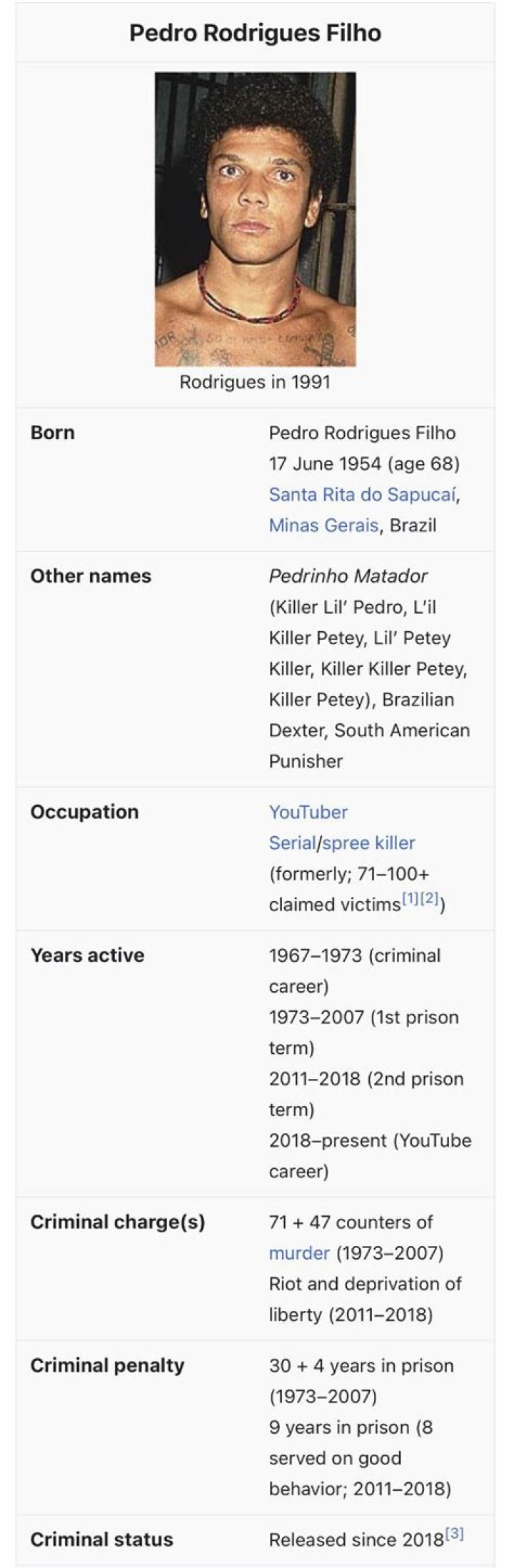514x1568 pixels.
Task: Open the Santa Rita do Sapucaí link
Action: point(362,494)
